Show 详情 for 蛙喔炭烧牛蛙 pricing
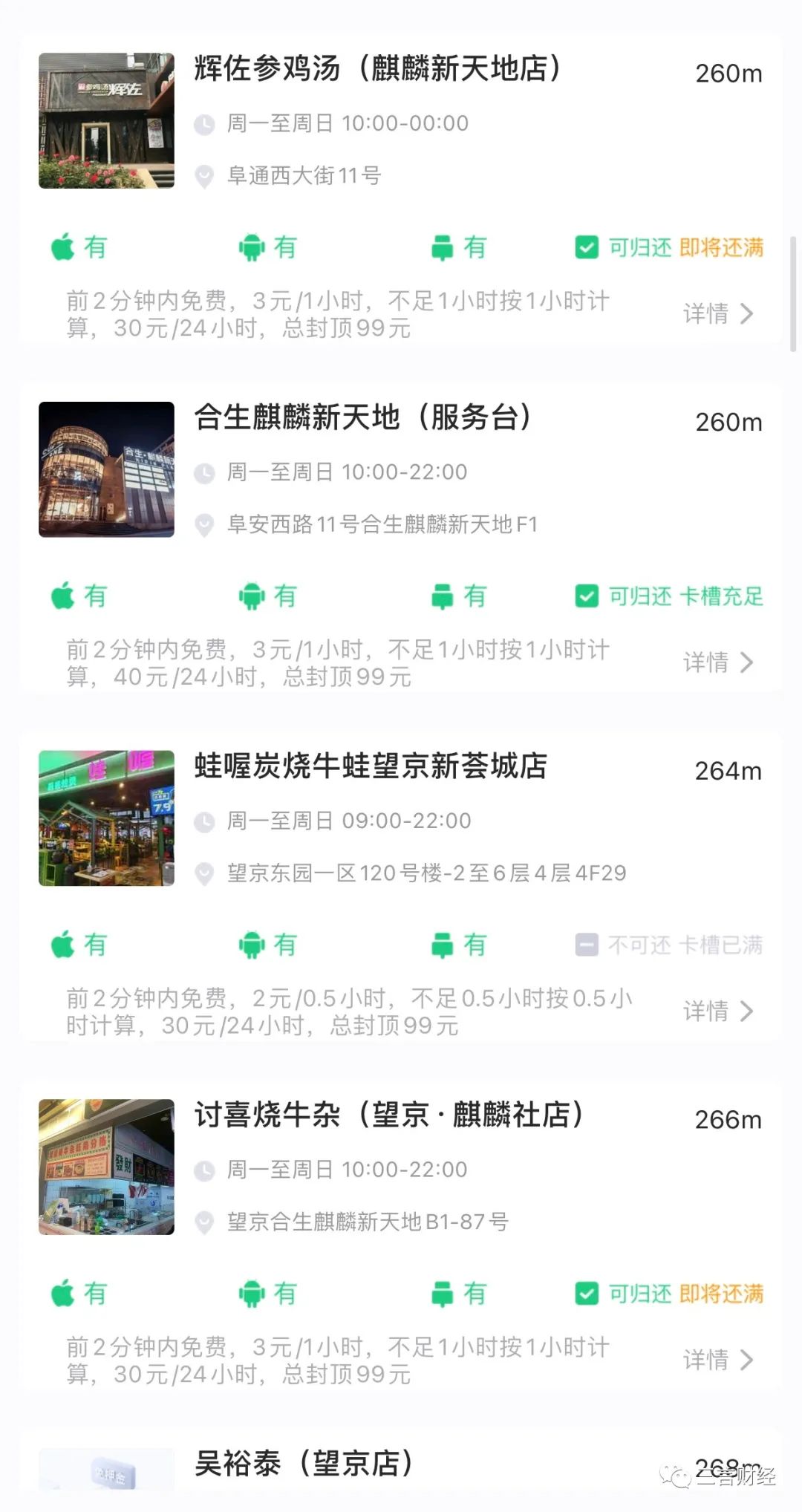 point(717,1011)
